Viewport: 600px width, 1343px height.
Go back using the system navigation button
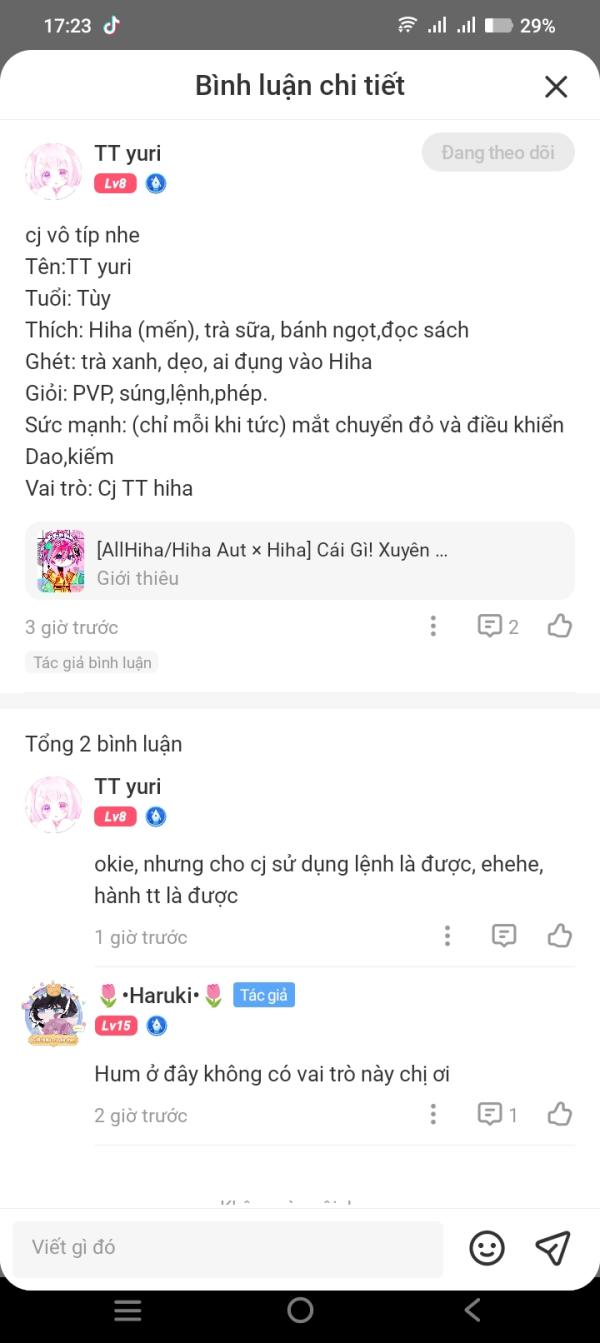pos(472,1310)
